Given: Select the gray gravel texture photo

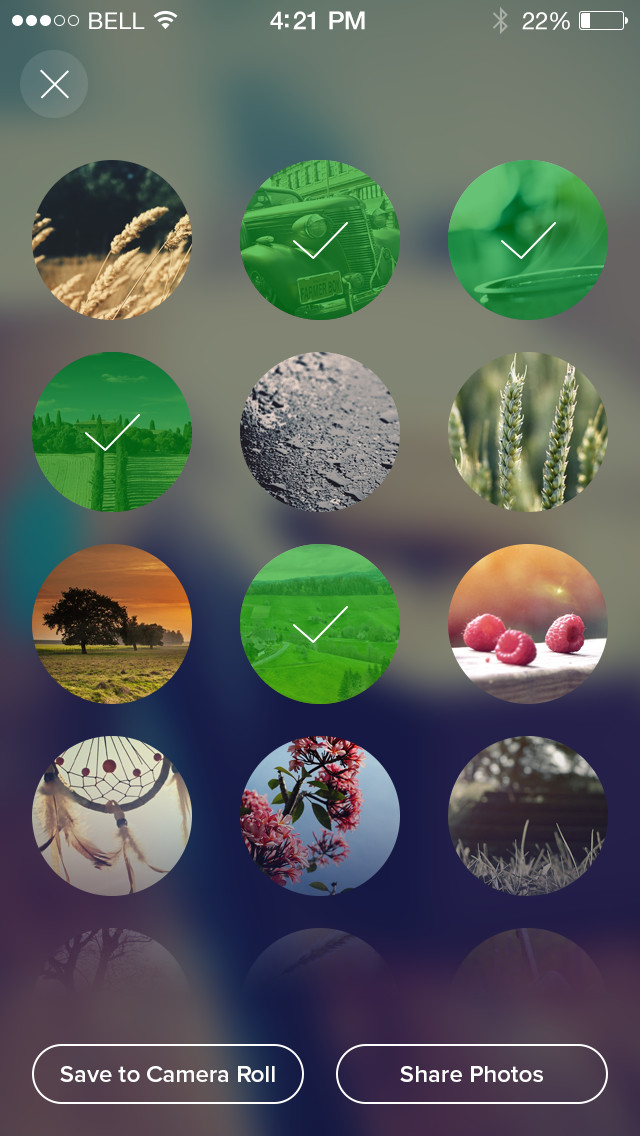Looking at the screenshot, I should 320,432.
